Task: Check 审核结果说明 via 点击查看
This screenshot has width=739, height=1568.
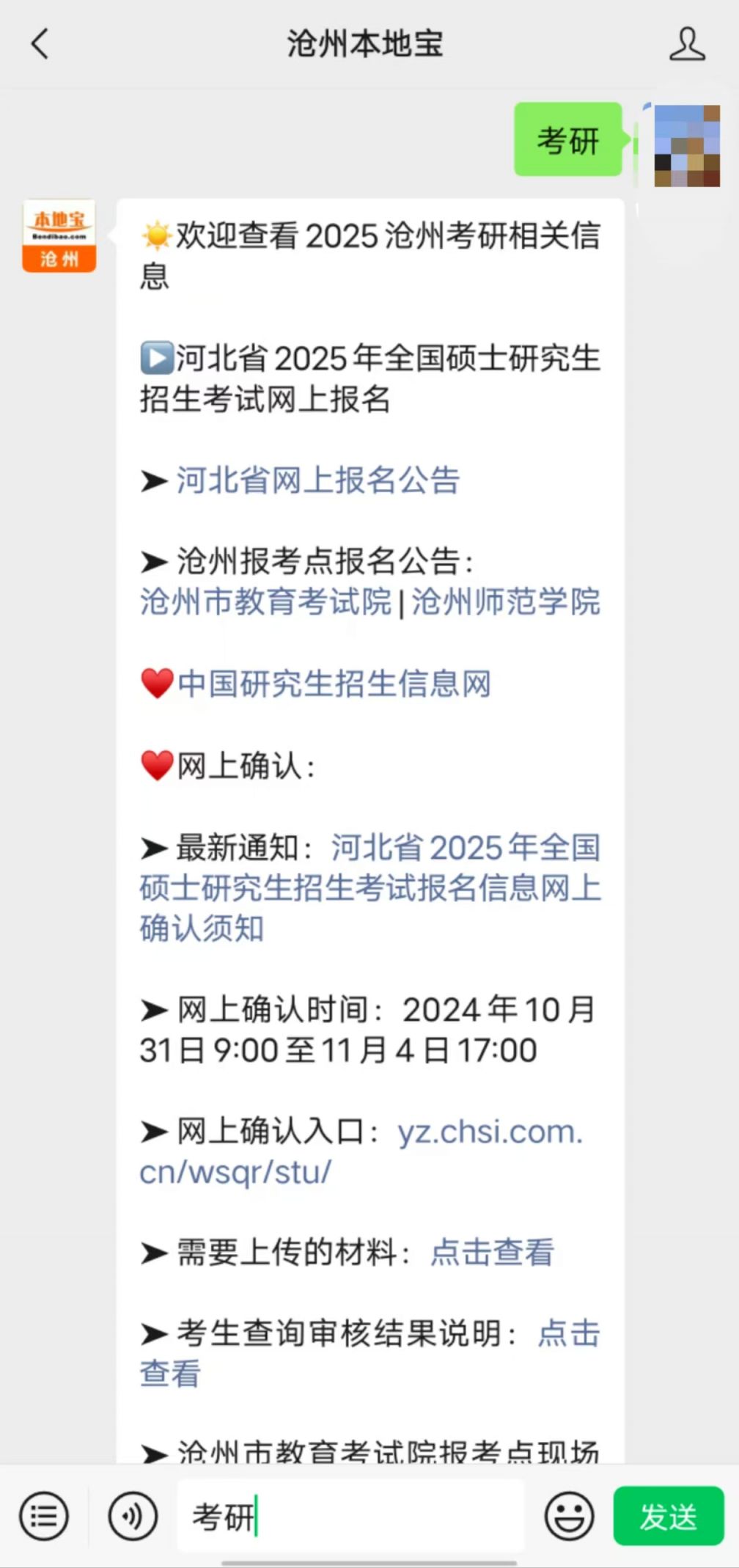Action: click(x=568, y=1337)
